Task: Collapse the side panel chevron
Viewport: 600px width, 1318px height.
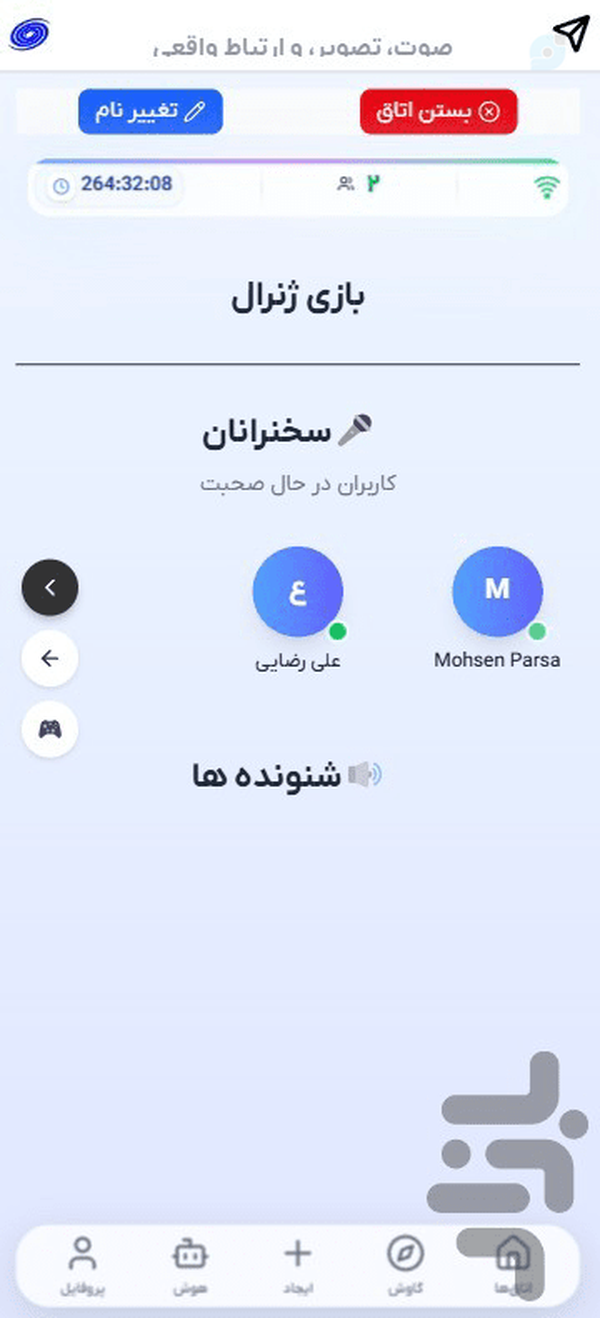Action: 50,587
